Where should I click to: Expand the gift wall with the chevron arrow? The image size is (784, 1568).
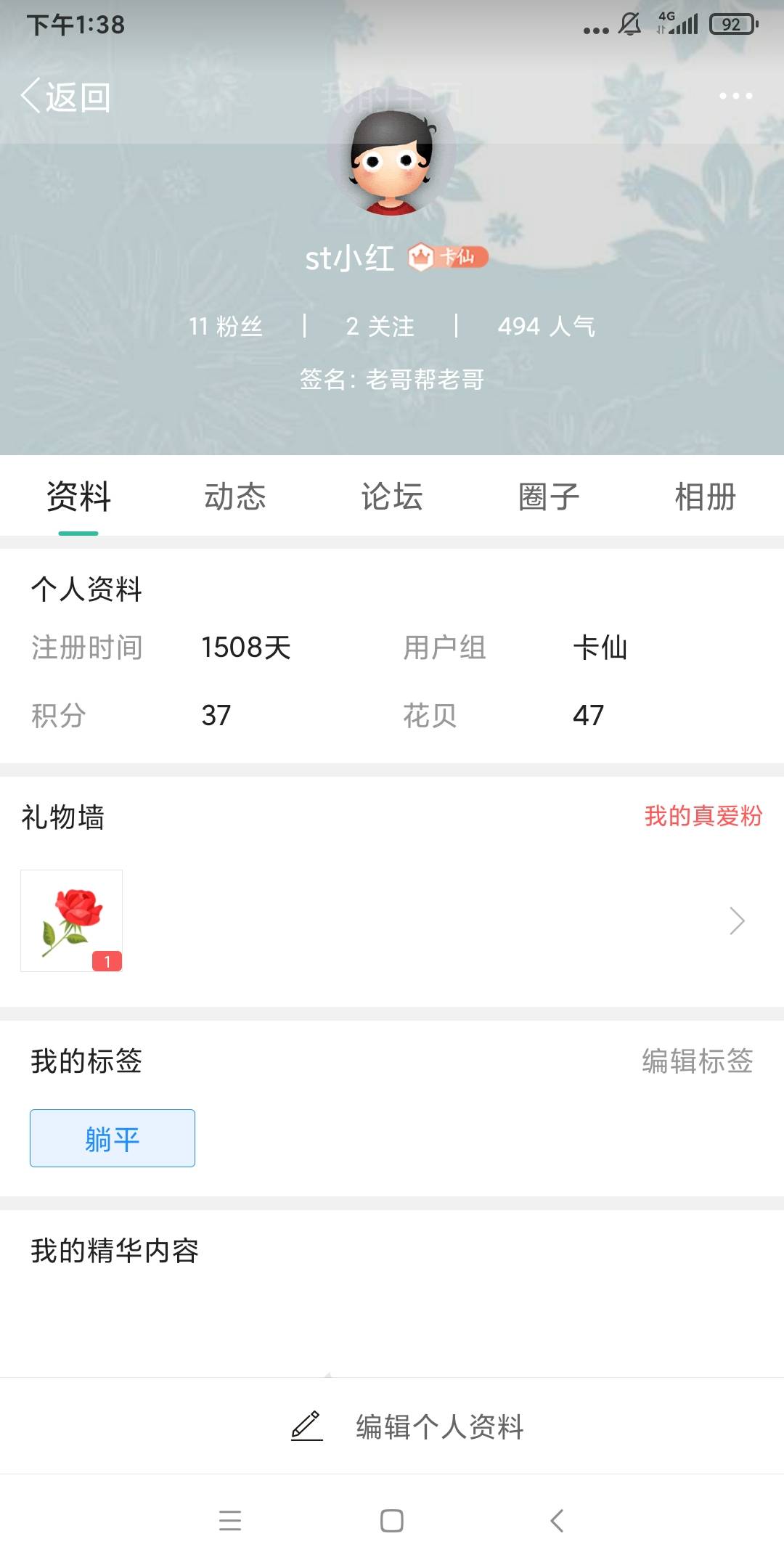(x=737, y=920)
